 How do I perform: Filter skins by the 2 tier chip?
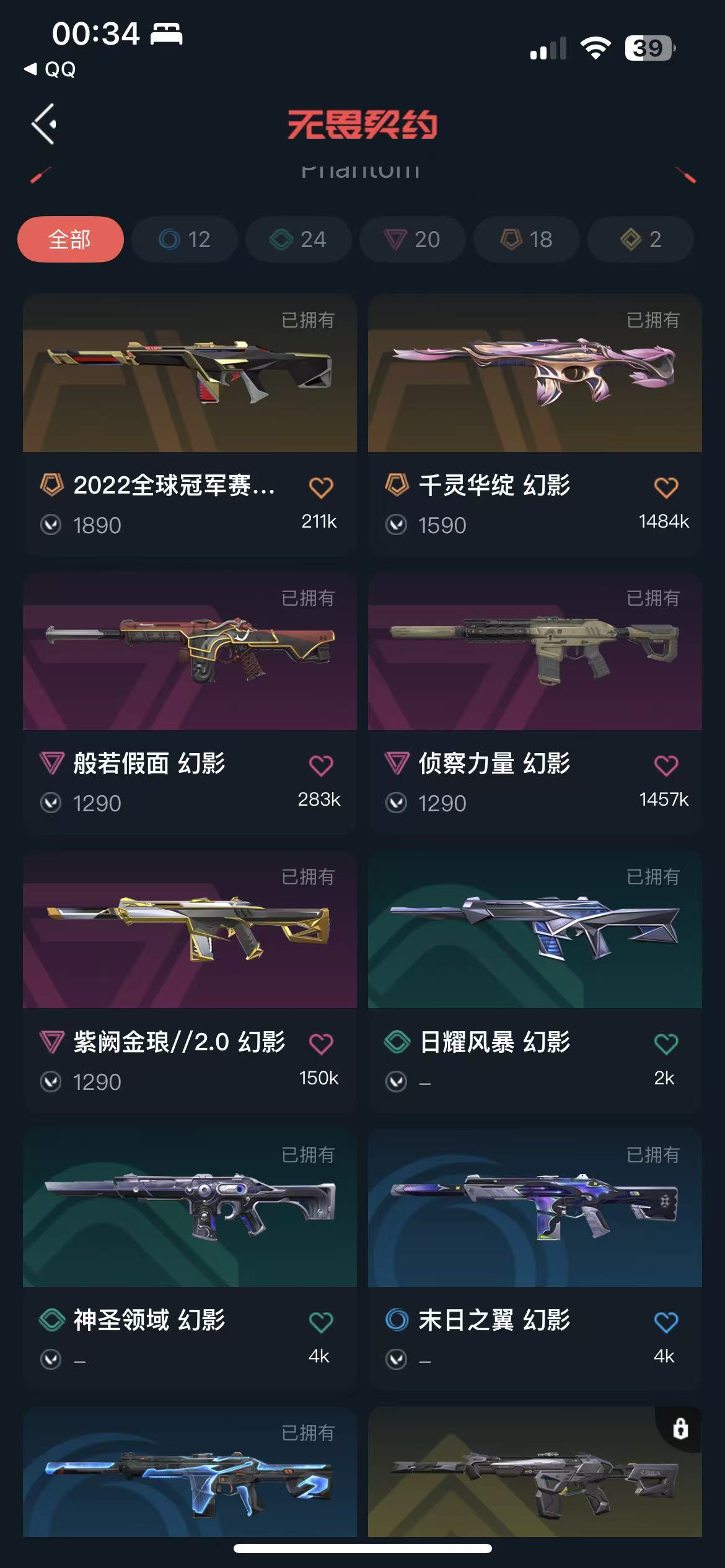641,240
